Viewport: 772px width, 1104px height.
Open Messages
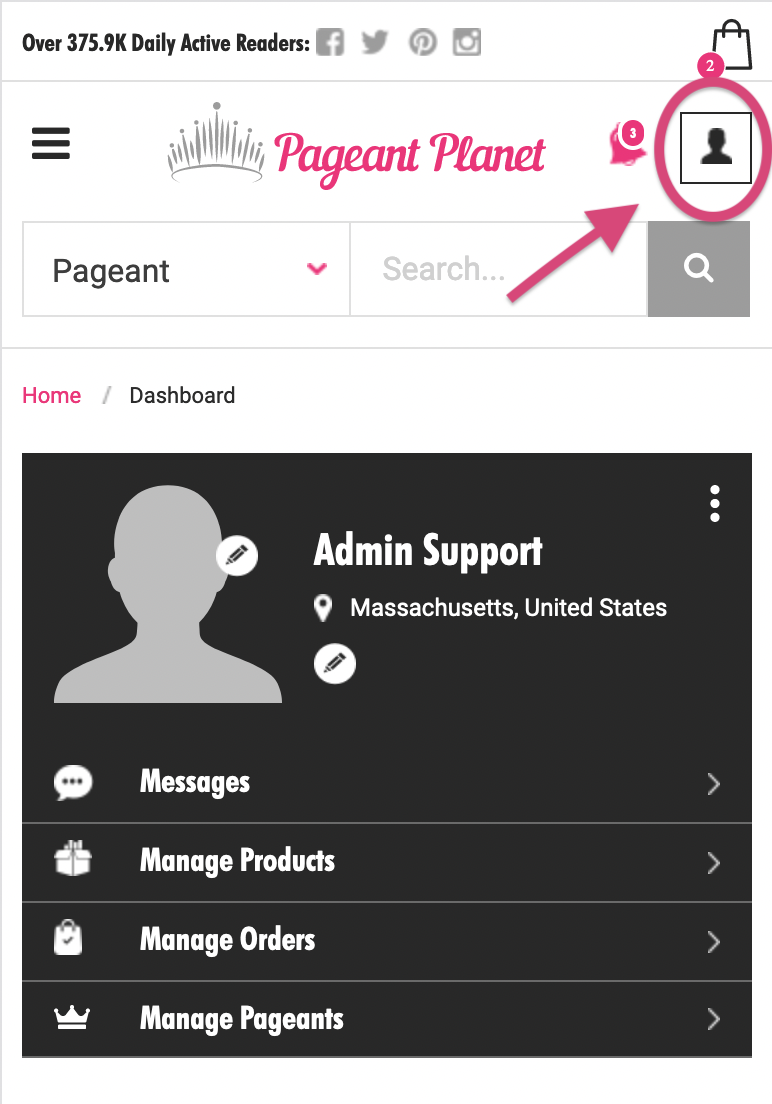386,782
